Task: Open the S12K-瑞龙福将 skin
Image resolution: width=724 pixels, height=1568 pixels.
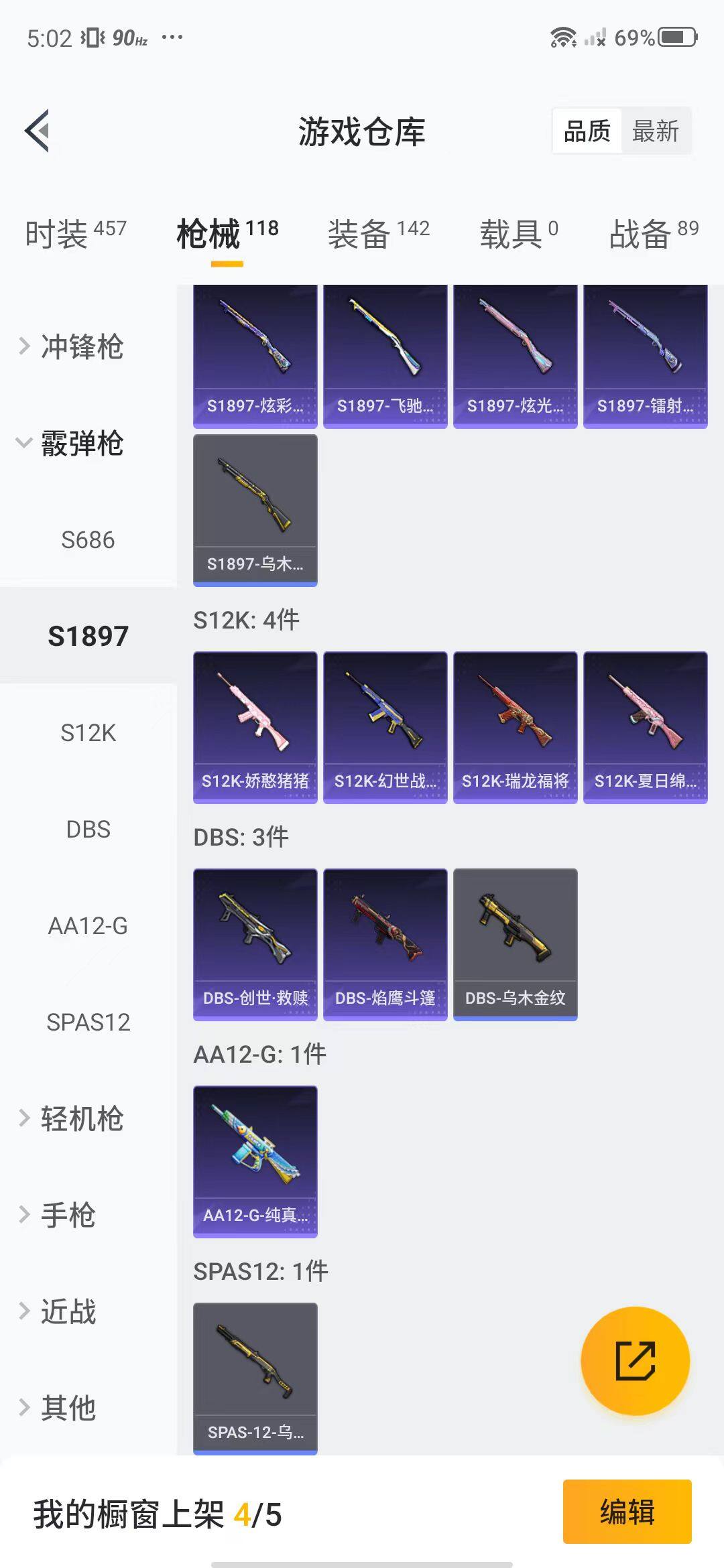Action: pyautogui.click(x=515, y=726)
